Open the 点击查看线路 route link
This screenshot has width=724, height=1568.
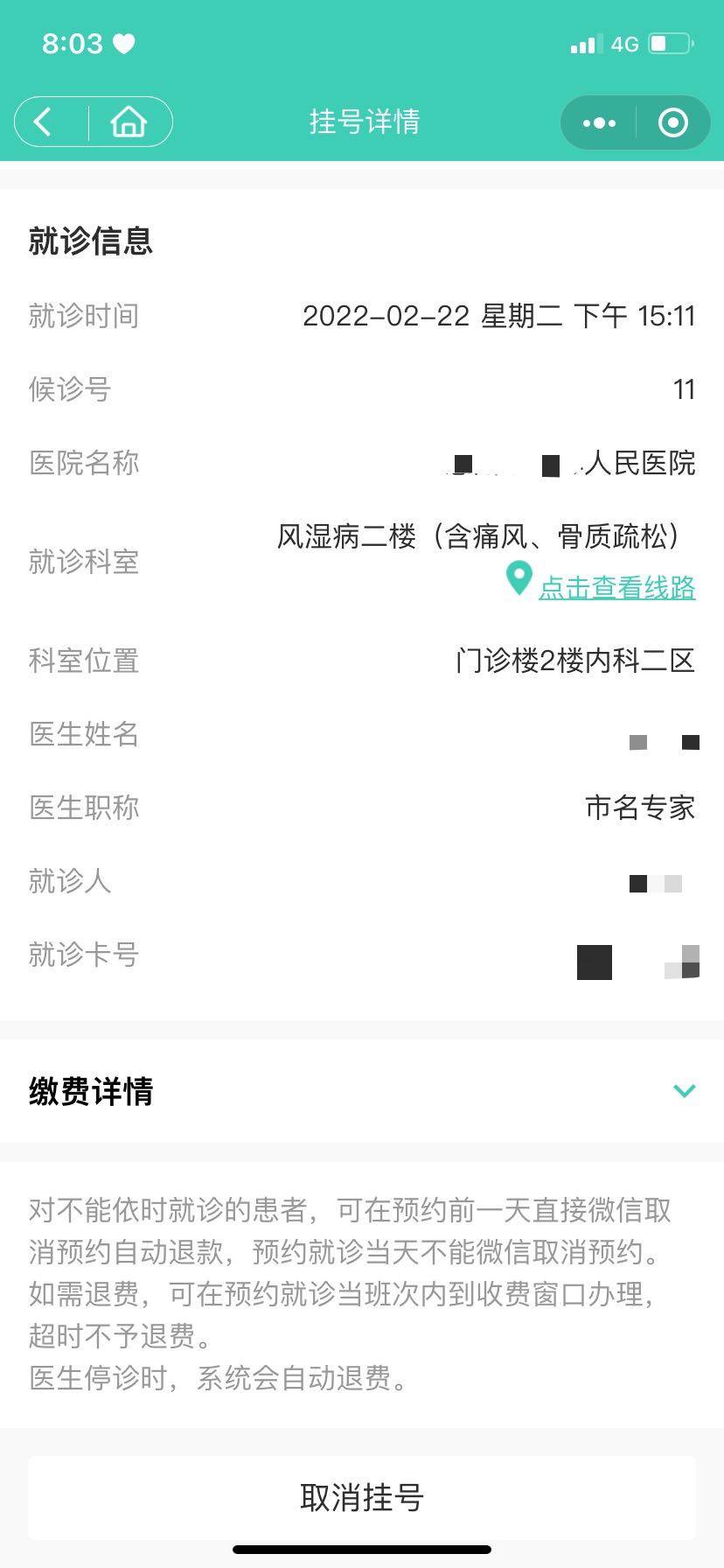[616, 587]
